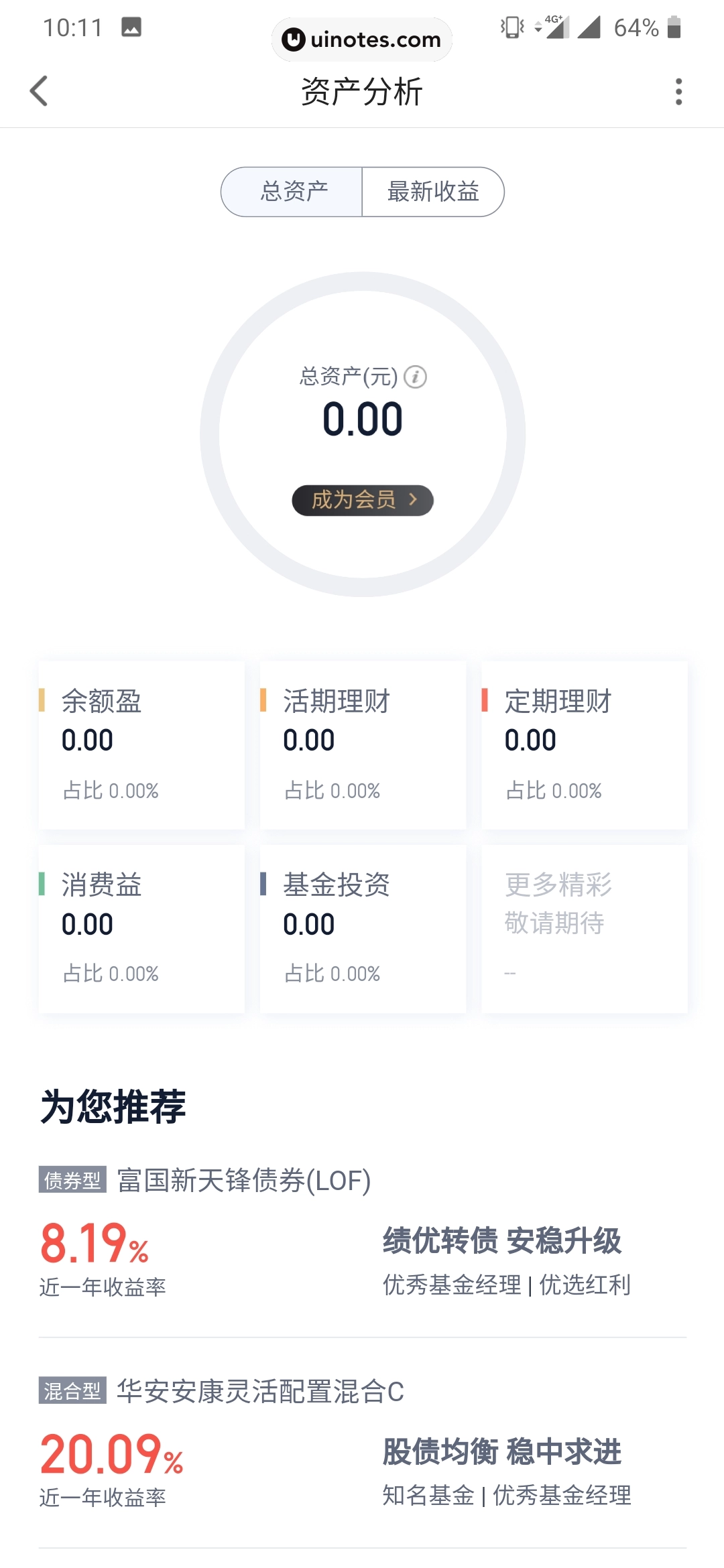Image resolution: width=724 pixels, height=1568 pixels.
Task: Open the three-dot overflow menu
Action: (680, 92)
